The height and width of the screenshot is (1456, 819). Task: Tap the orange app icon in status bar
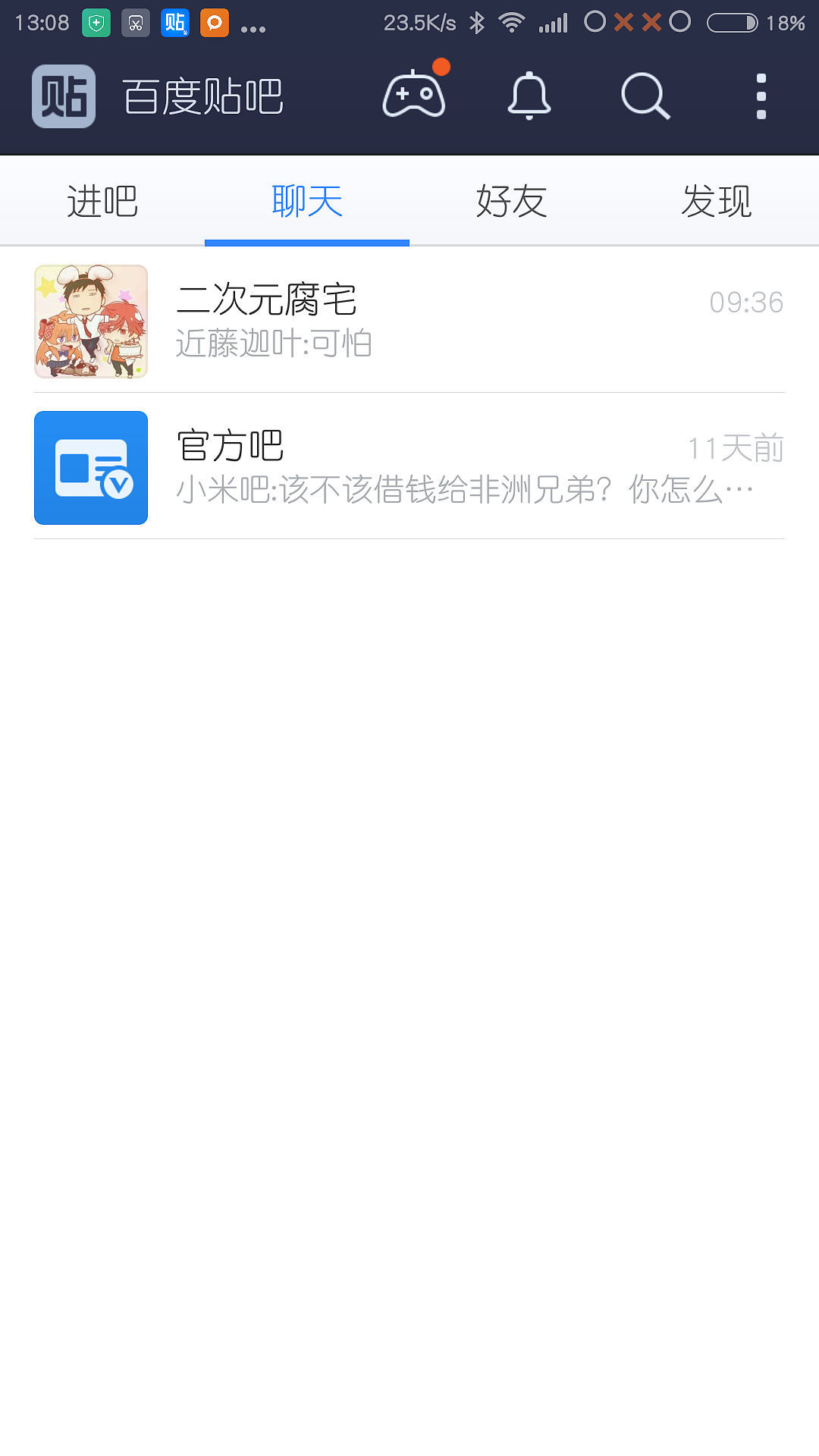coord(215,22)
